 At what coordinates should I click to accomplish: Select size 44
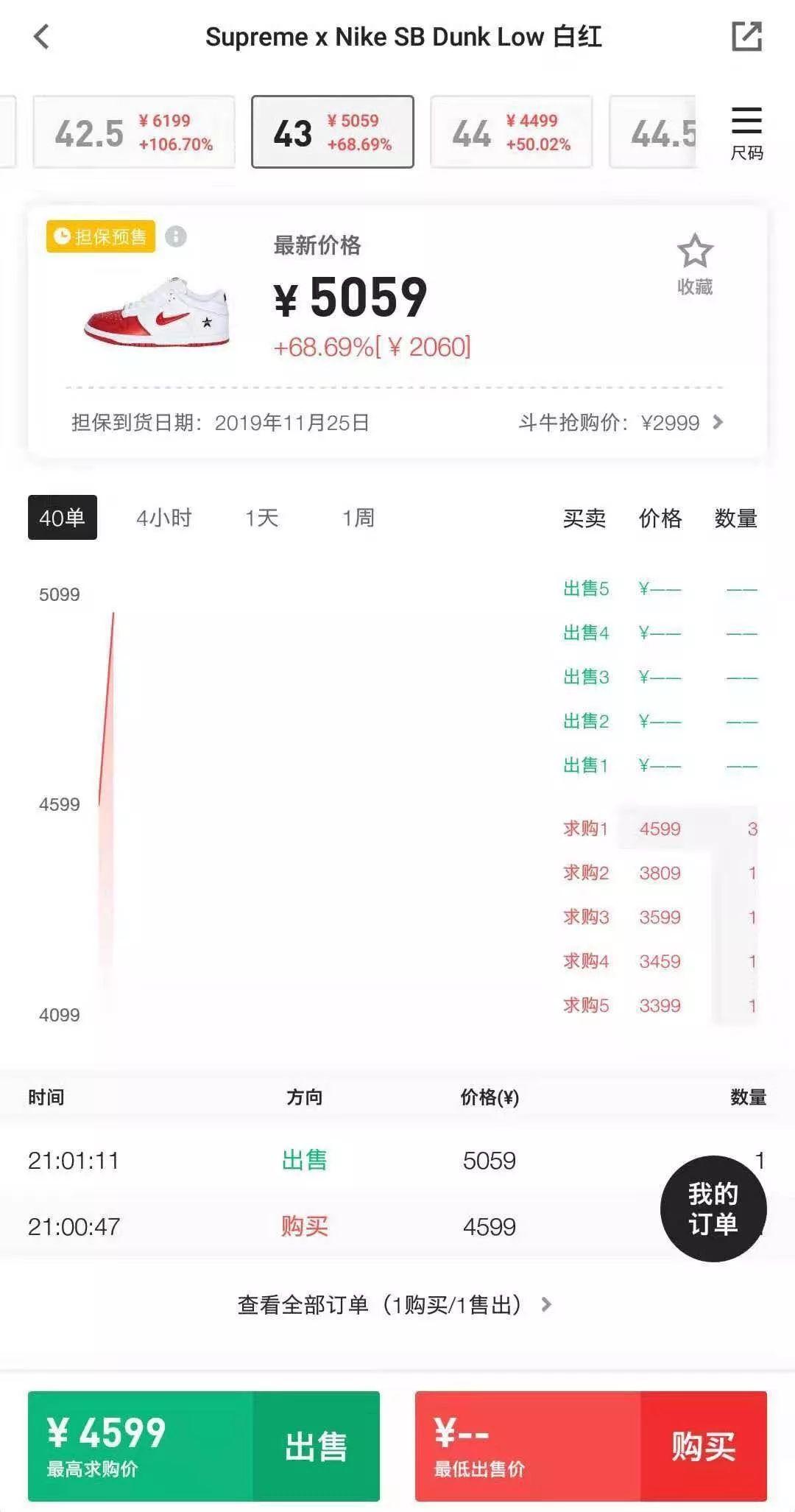(512, 132)
